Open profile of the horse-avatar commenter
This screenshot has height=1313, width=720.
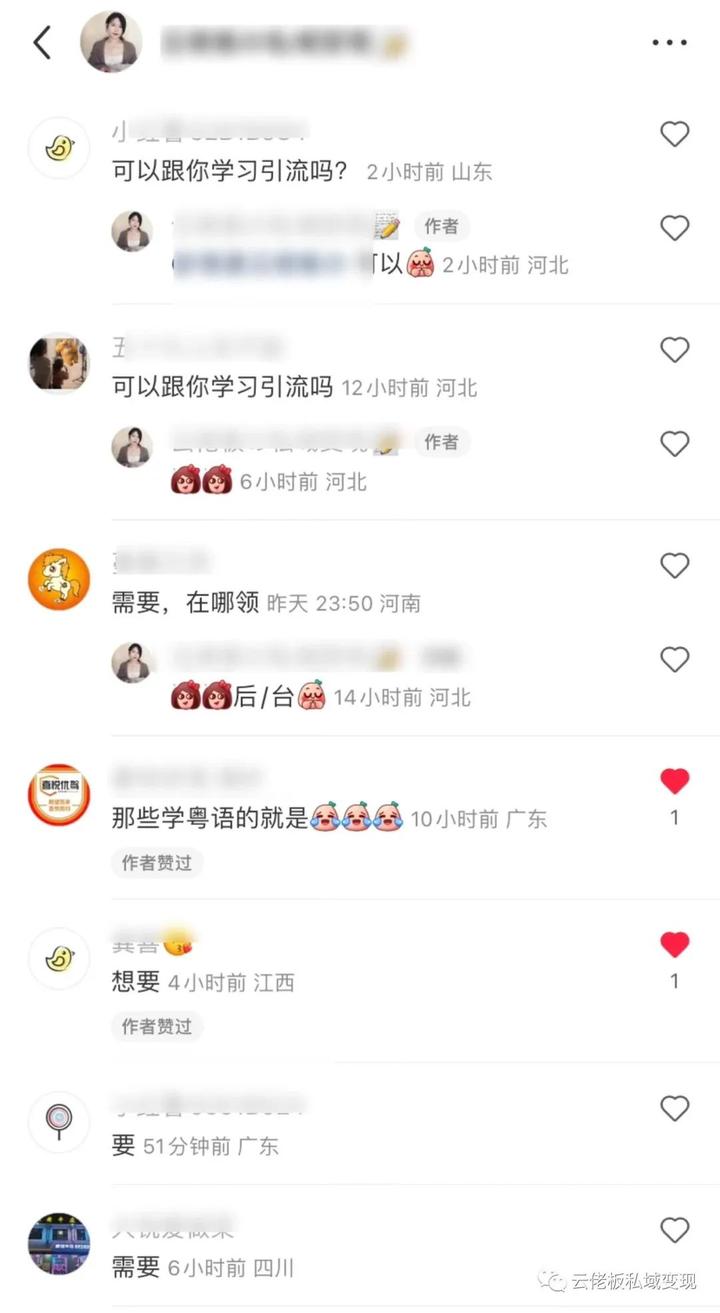coord(58,580)
